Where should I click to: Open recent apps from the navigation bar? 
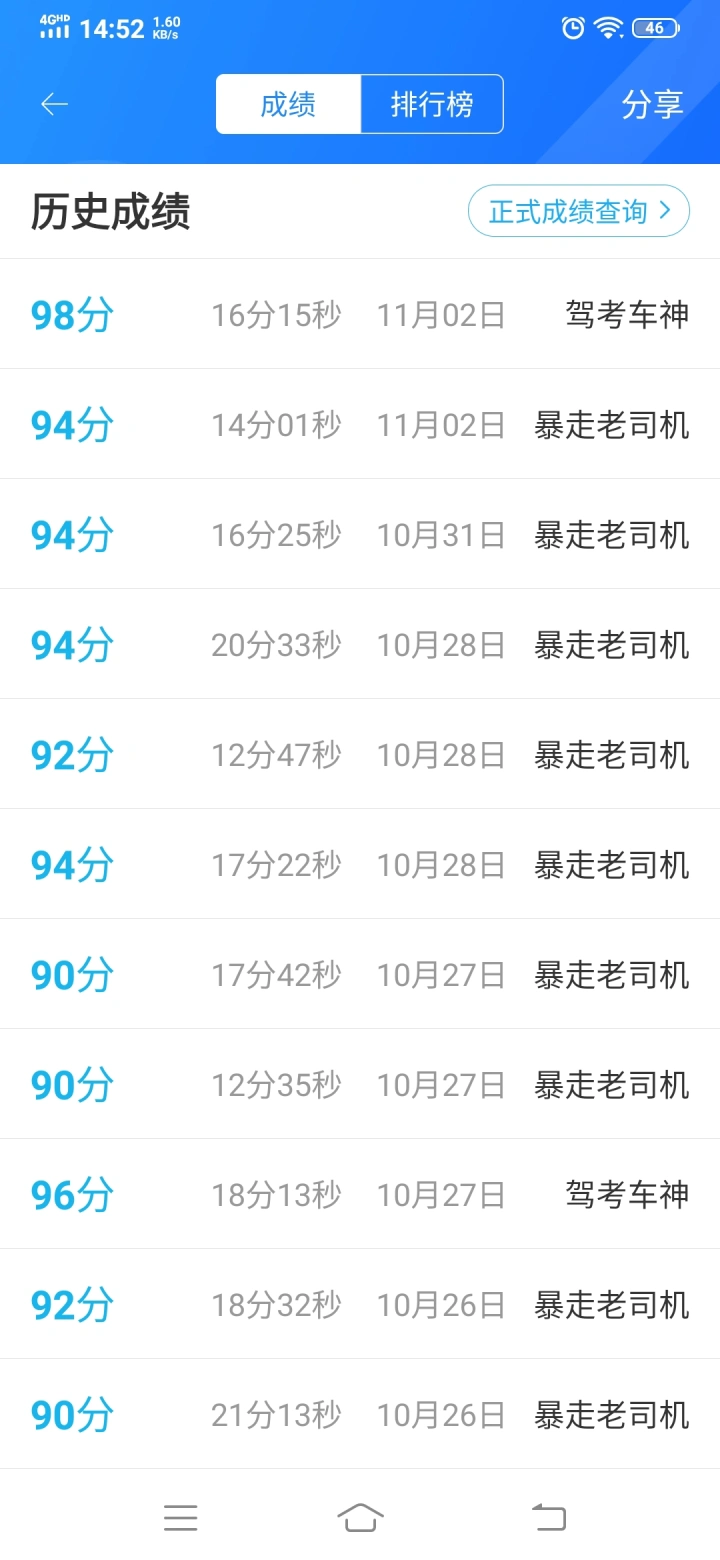[181, 1517]
